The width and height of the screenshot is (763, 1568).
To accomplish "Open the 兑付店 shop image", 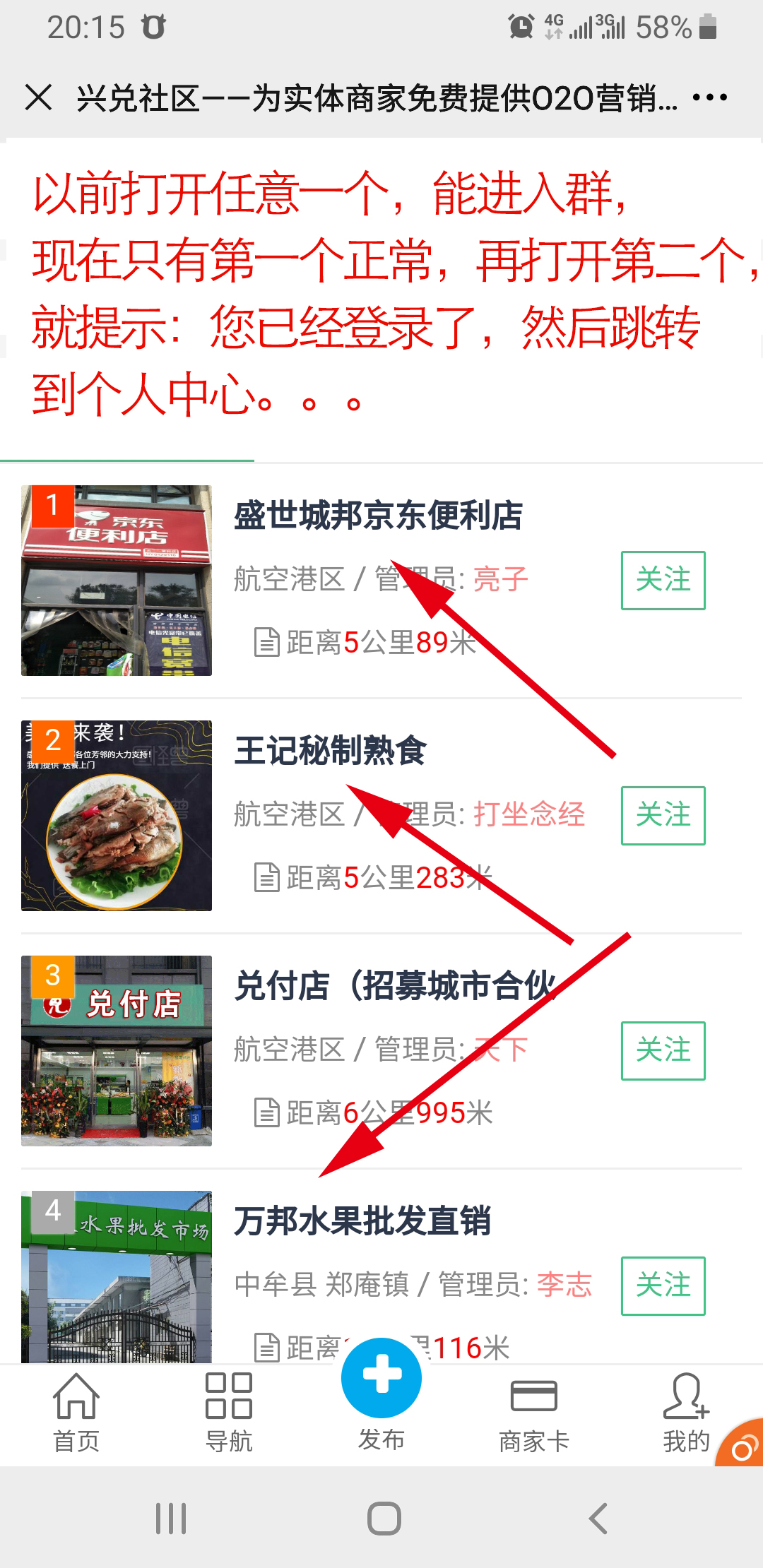I will pyautogui.click(x=117, y=1051).
